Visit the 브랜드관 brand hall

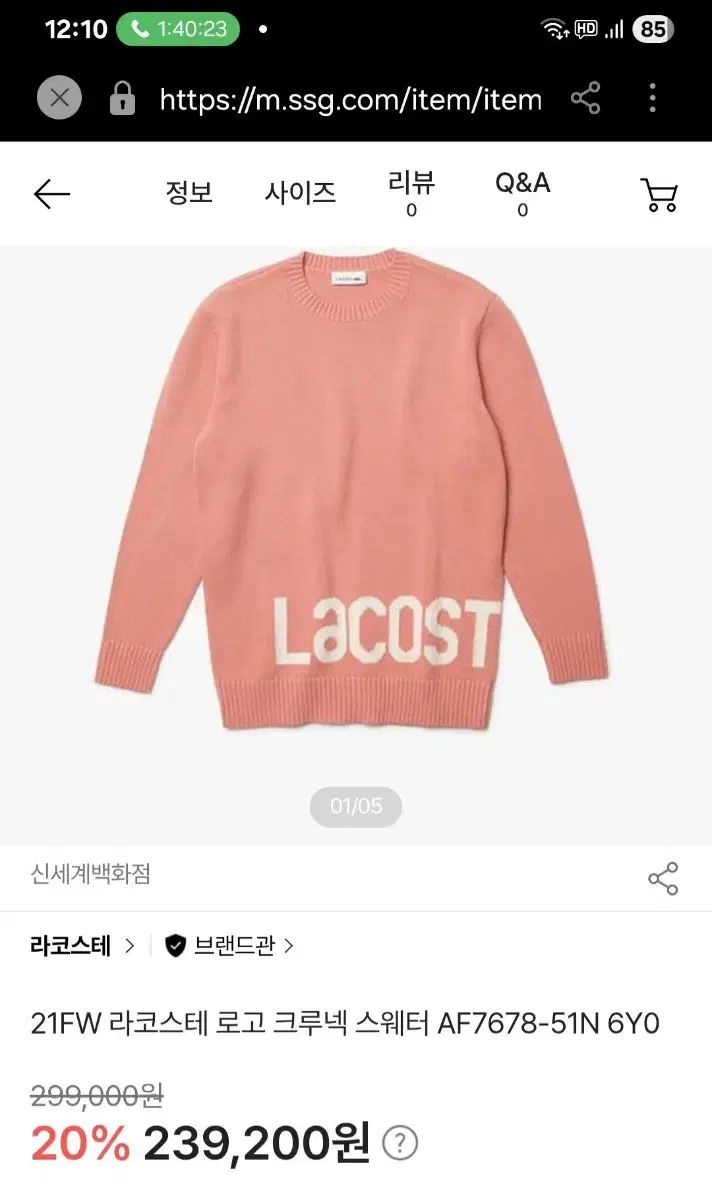click(x=230, y=945)
